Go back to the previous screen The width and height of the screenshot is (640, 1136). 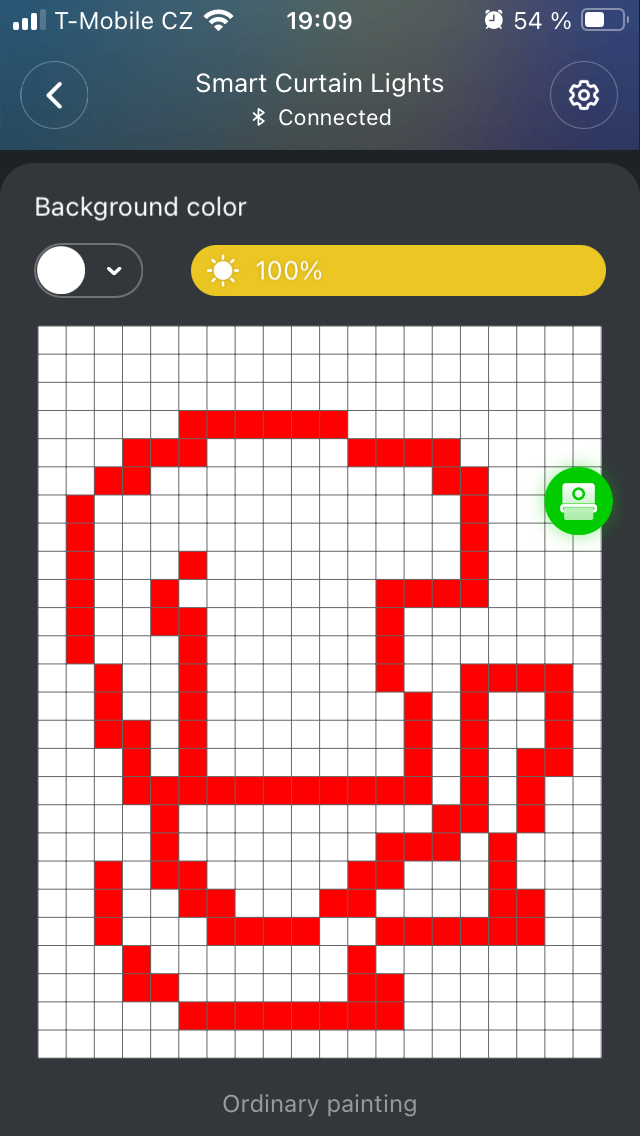pyautogui.click(x=54, y=95)
